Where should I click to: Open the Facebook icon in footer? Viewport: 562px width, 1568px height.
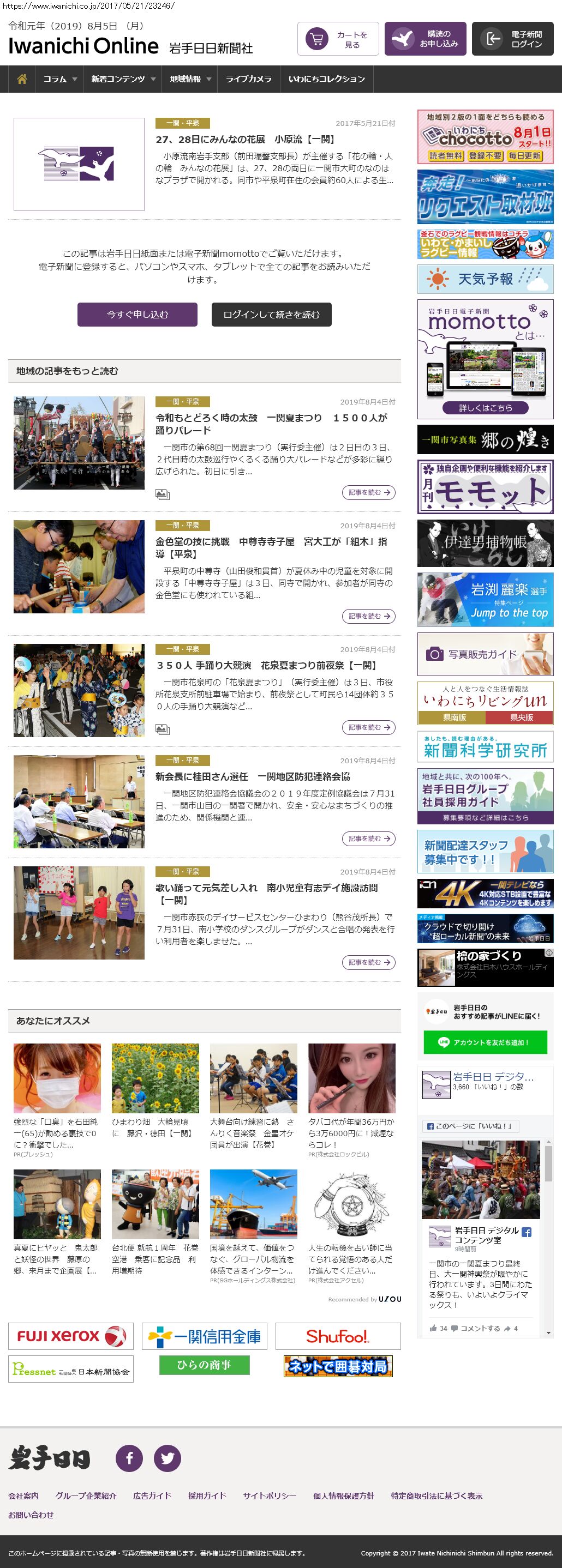coord(129,1458)
